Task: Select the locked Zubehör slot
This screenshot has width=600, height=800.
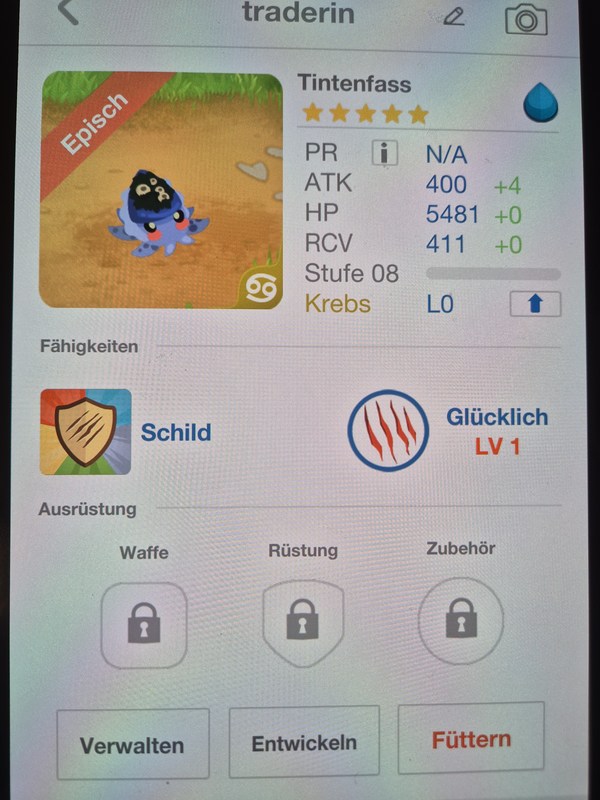Action: click(460, 619)
